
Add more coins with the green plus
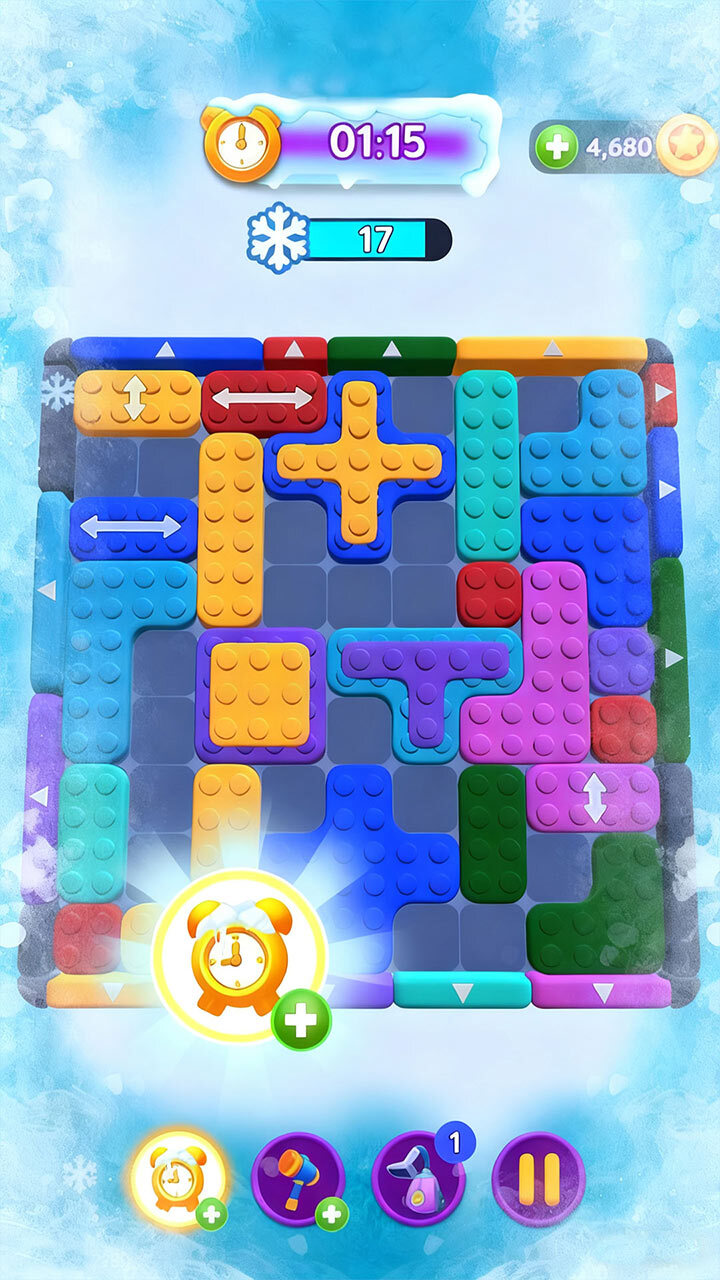click(x=556, y=148)
